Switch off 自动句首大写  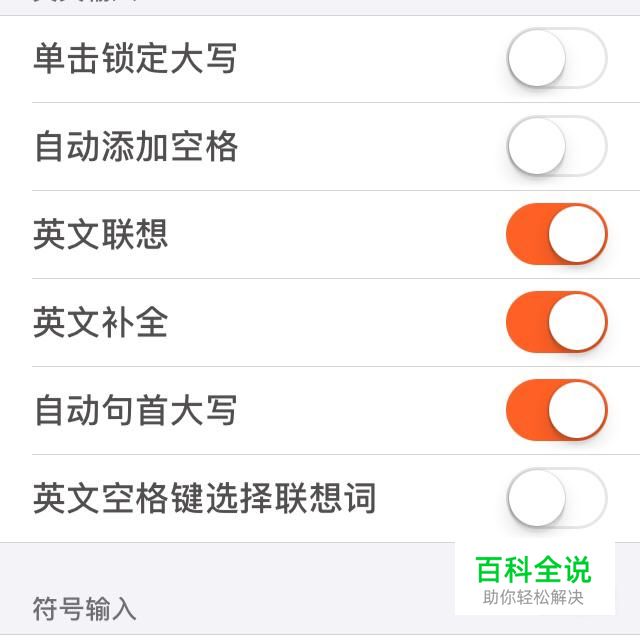click(x=556, y=411)
